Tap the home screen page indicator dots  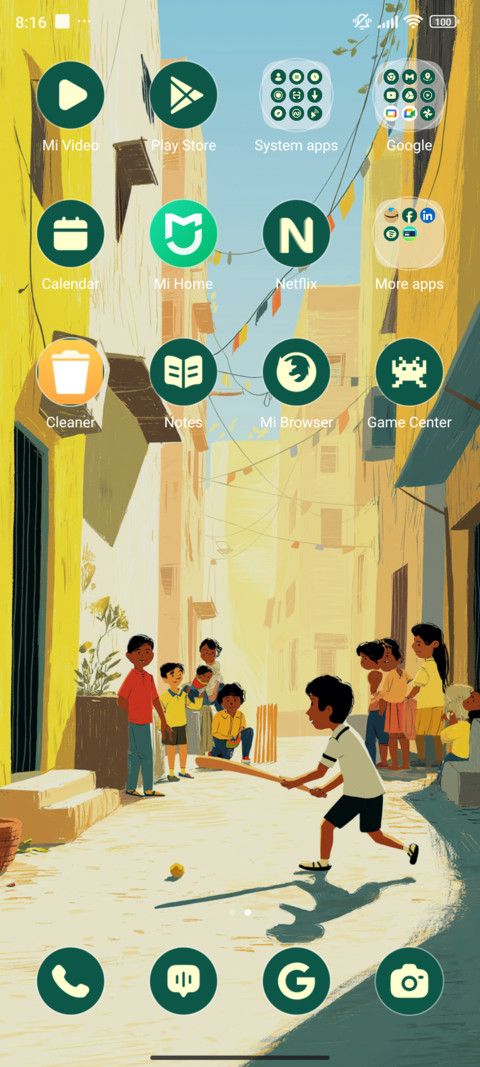click(x=240, y=912)
